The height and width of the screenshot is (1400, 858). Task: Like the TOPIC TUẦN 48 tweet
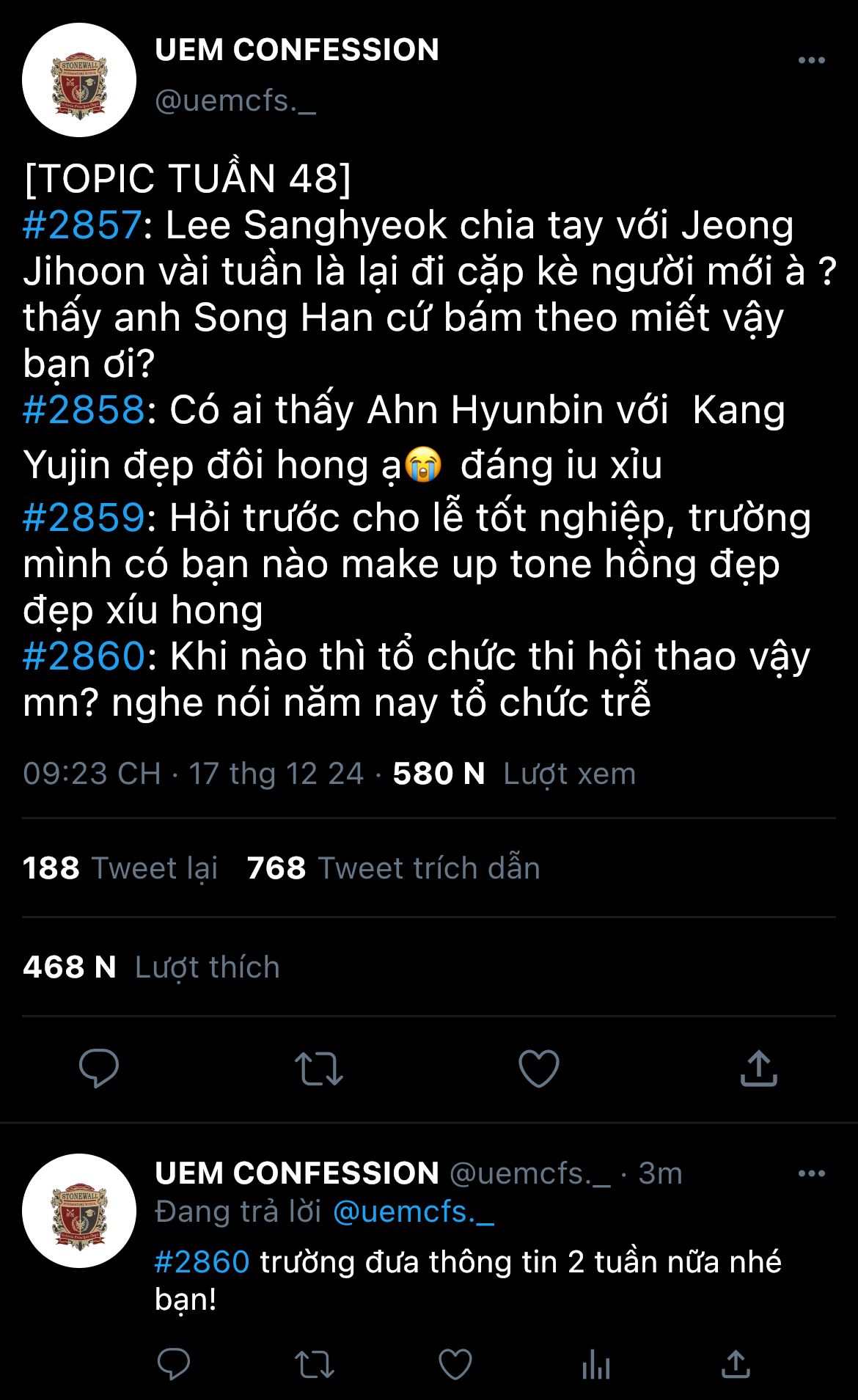click(x=538, y=1069)
